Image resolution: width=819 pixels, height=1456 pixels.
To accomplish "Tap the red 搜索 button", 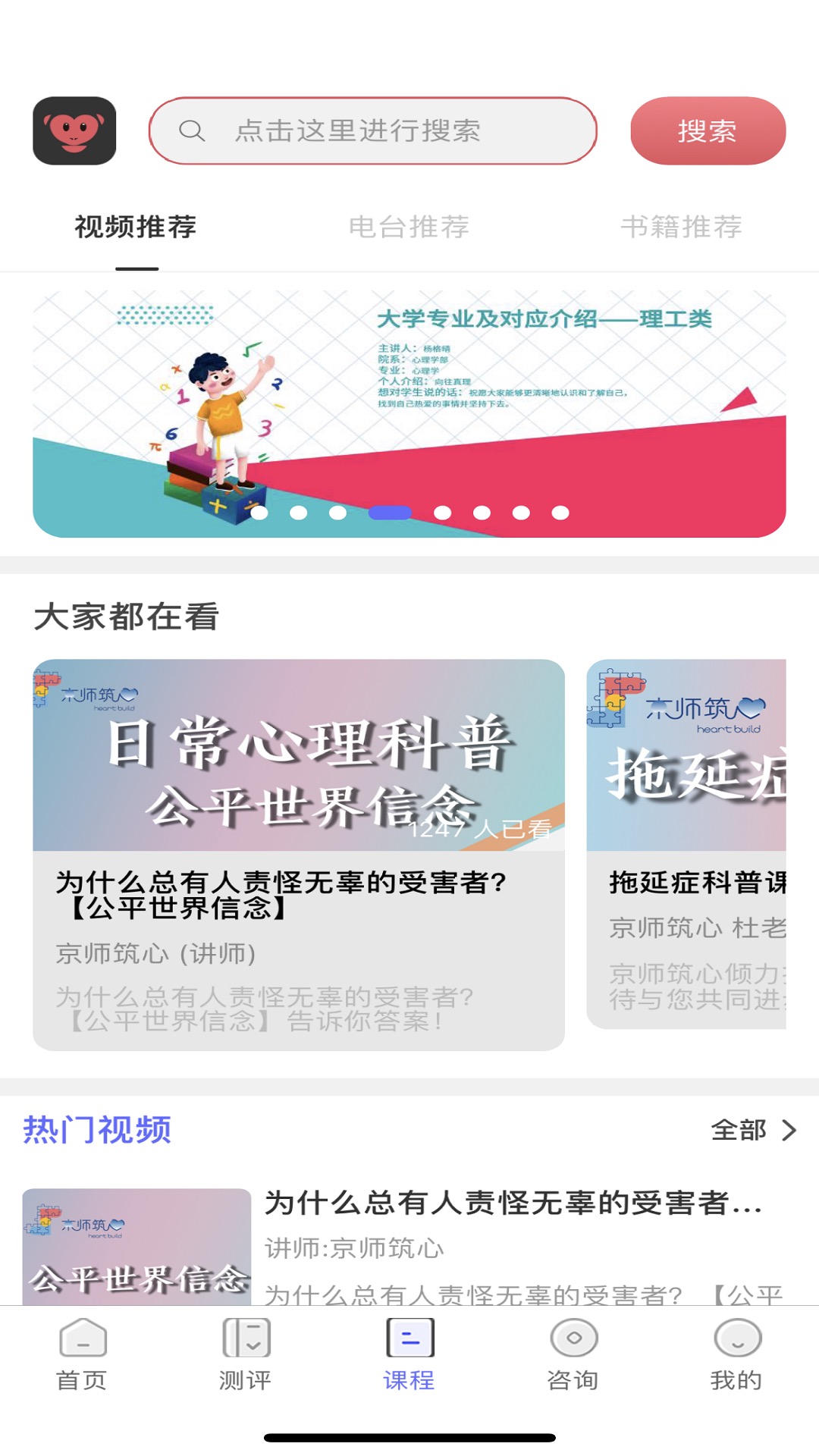I will 708,130.
